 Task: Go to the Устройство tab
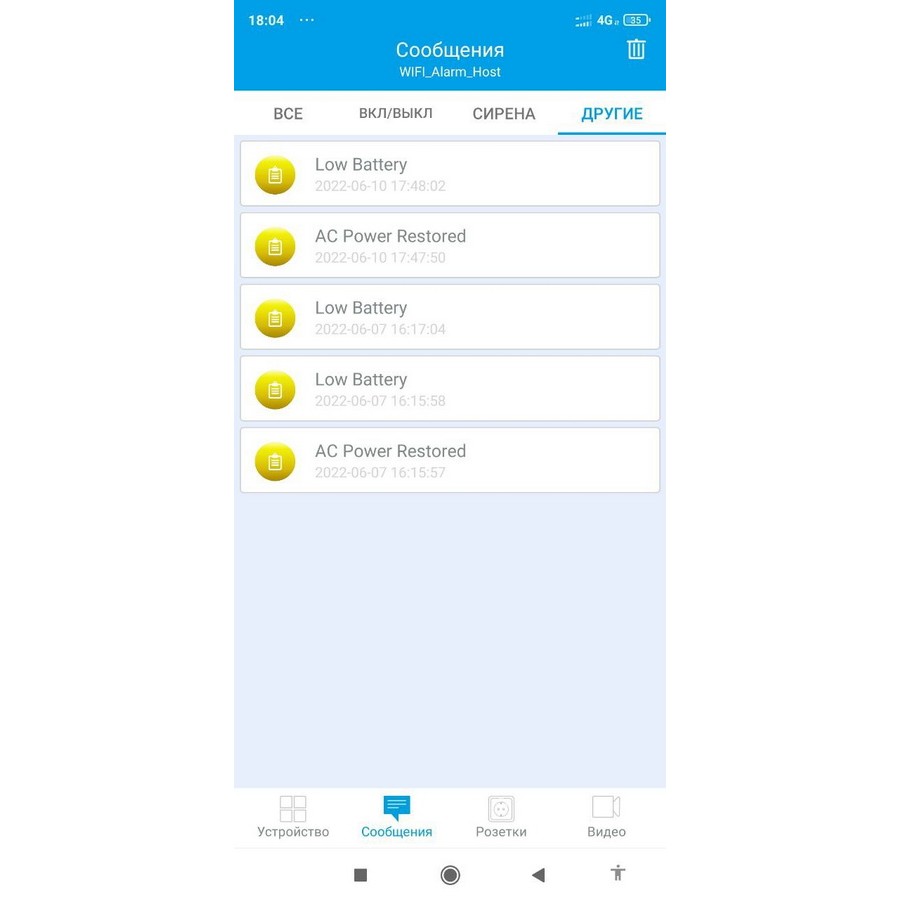pyautogui.click(x=293, y=817)
